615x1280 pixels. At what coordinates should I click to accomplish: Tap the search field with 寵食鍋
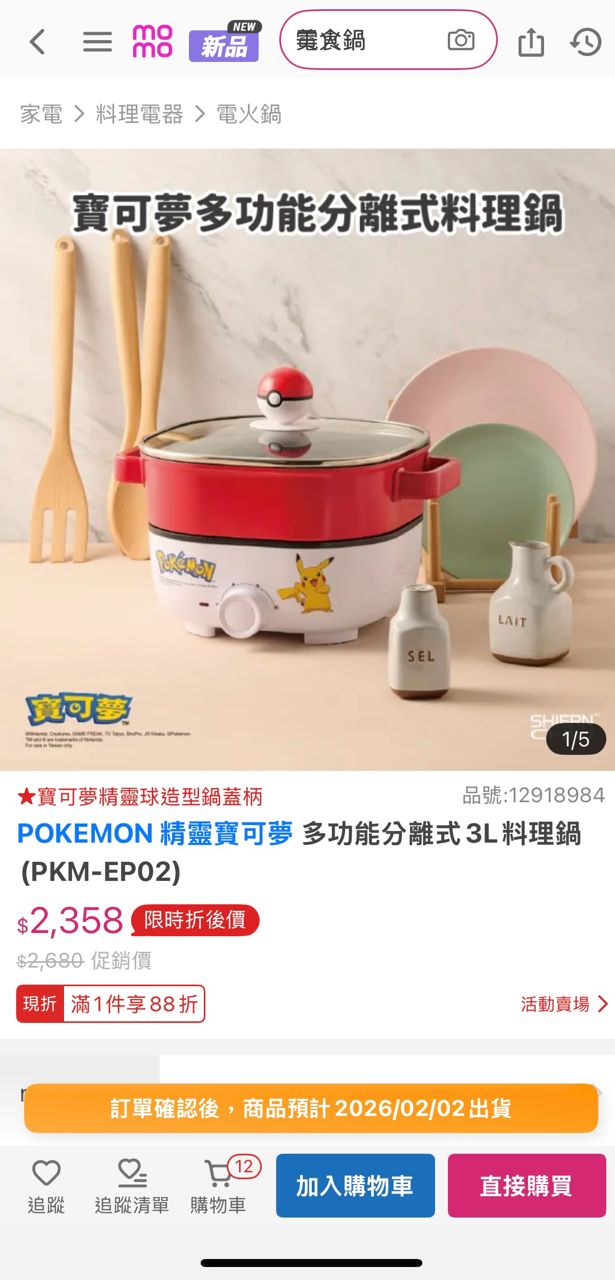(360, 41)
